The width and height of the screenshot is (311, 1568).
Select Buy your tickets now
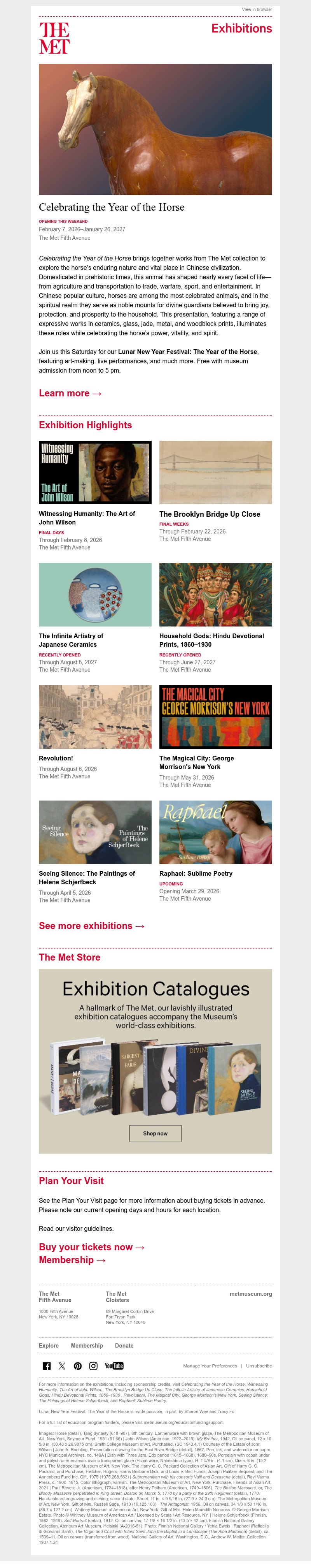(92, 1247)
